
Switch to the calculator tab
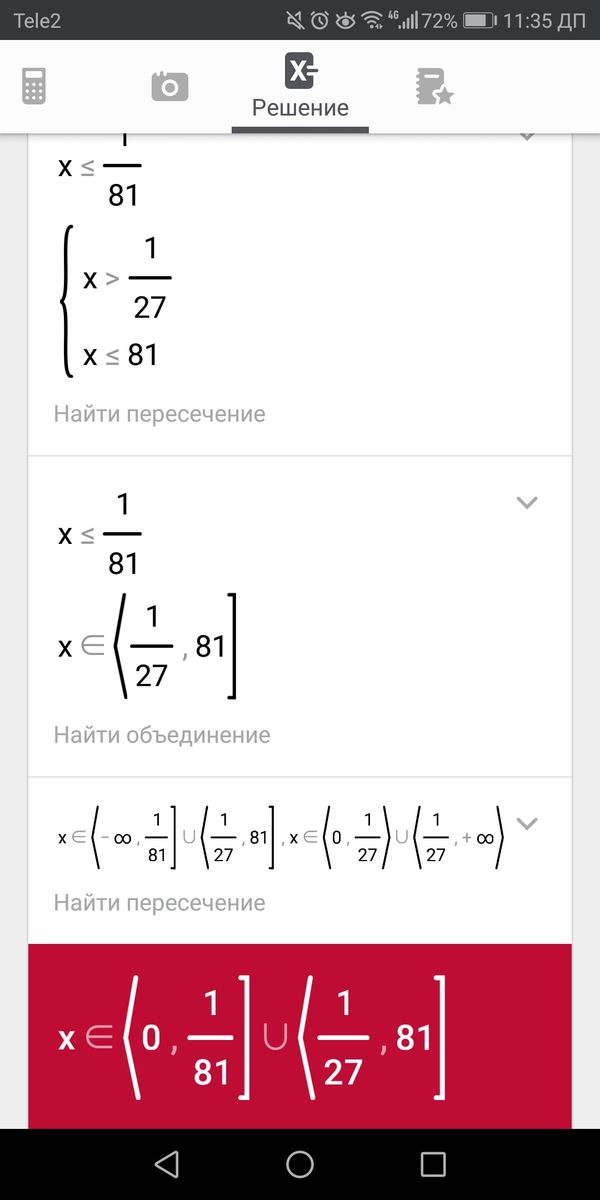(x=34, y=86)
